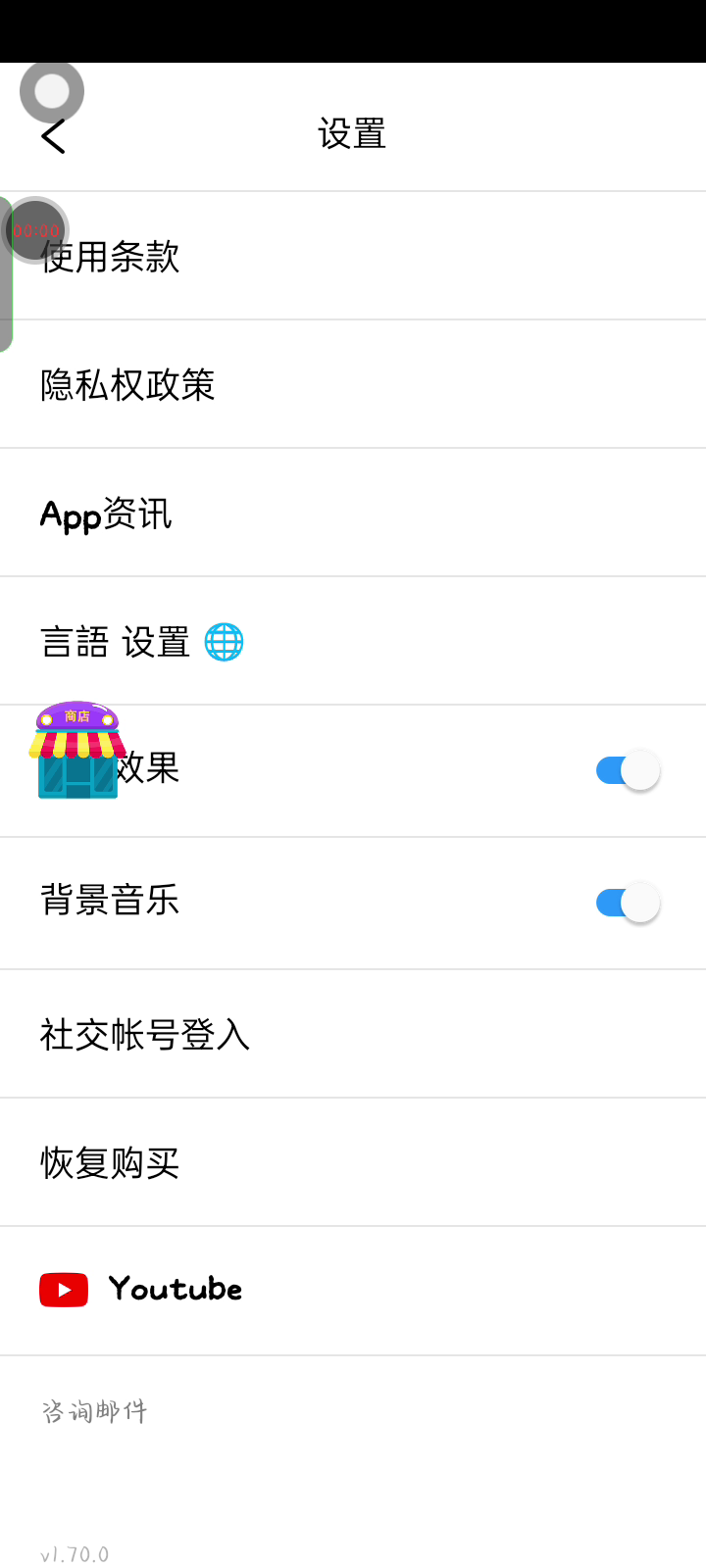Go back from the 设置 screen
This screenshot has width=706, height=1568.
tap(54, 136)
